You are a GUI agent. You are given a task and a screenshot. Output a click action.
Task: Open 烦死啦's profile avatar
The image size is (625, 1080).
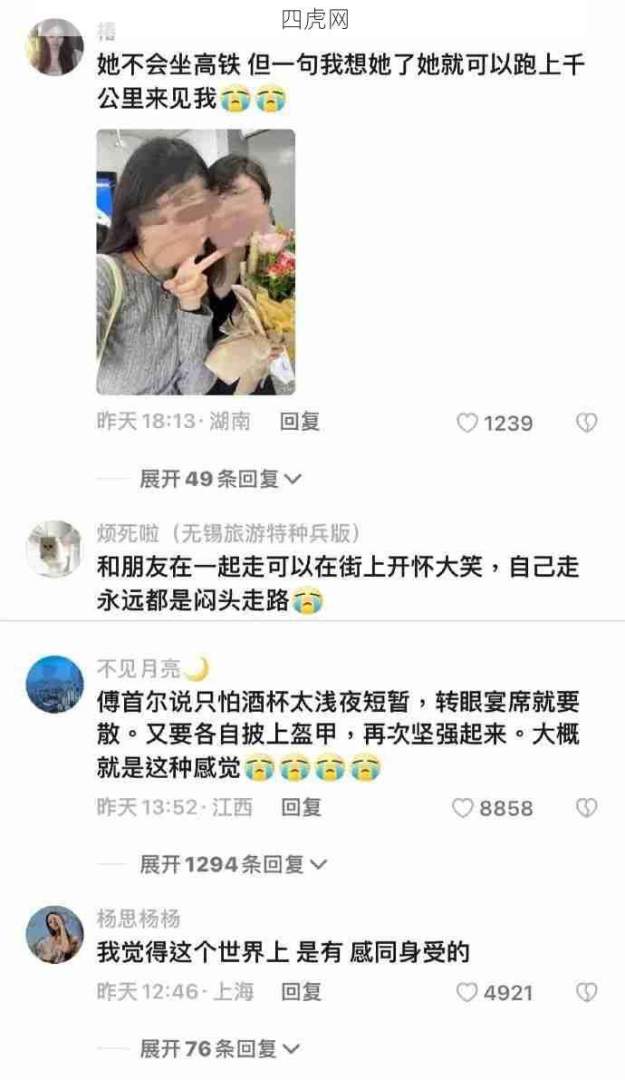tap(54, 548)
